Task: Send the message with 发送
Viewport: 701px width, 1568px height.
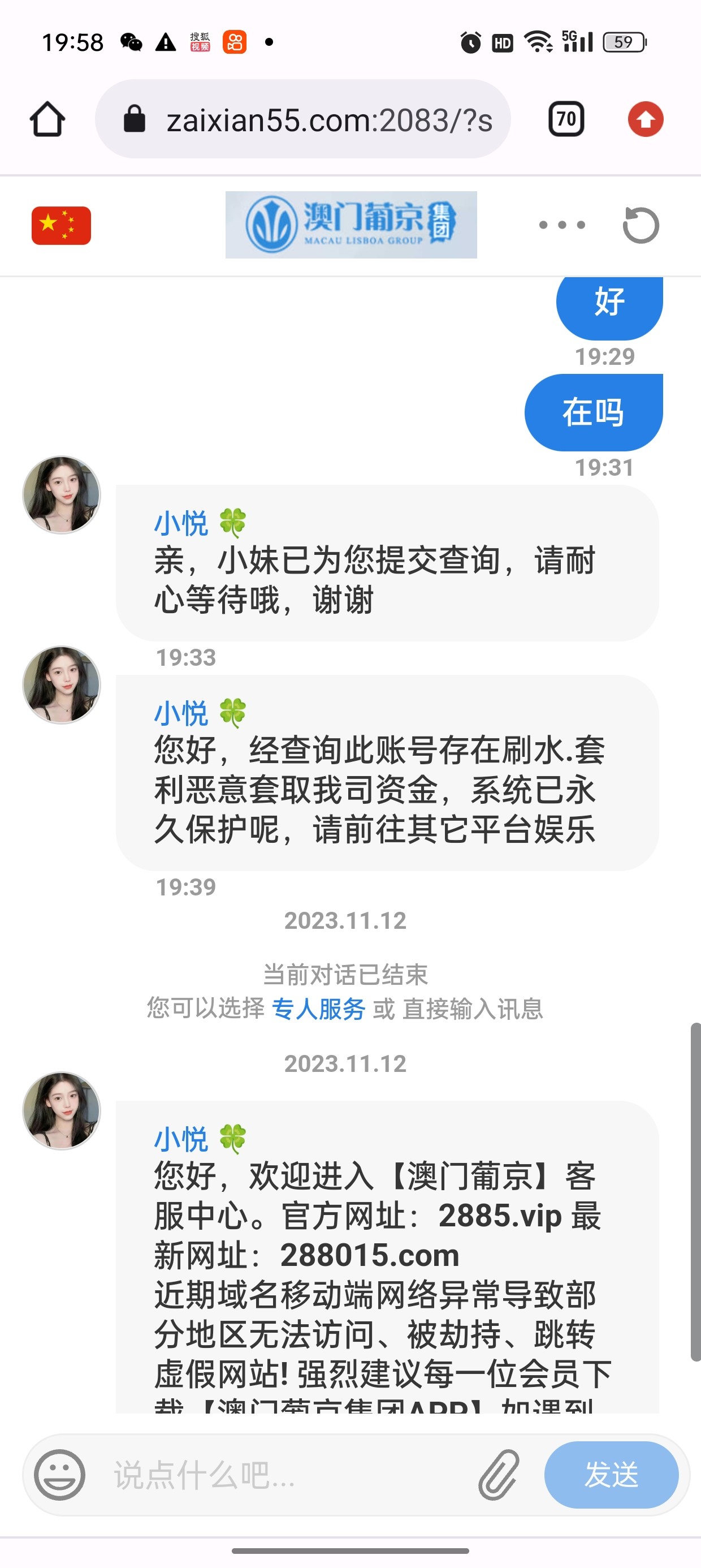Action: point(611,1475)
